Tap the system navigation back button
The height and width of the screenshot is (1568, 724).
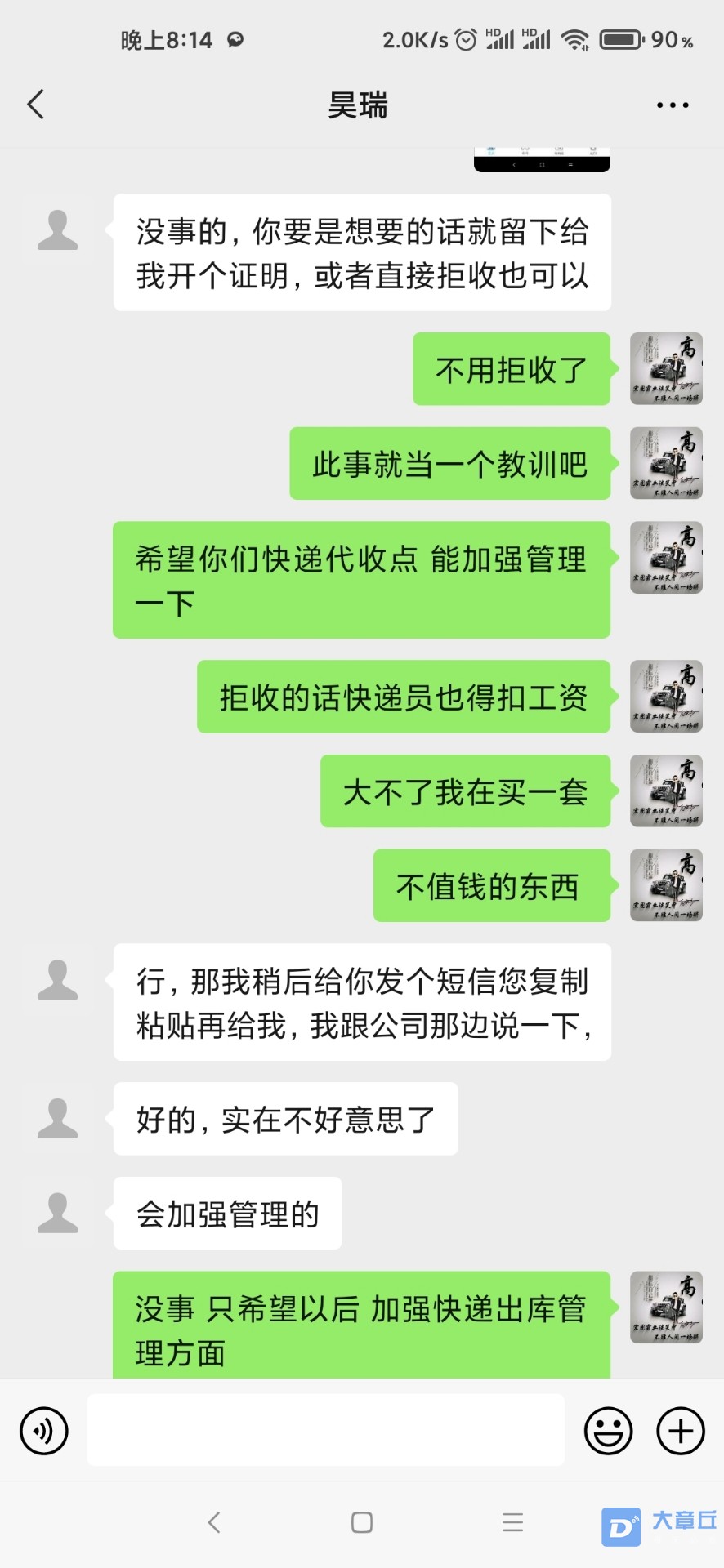[214, 1522]
